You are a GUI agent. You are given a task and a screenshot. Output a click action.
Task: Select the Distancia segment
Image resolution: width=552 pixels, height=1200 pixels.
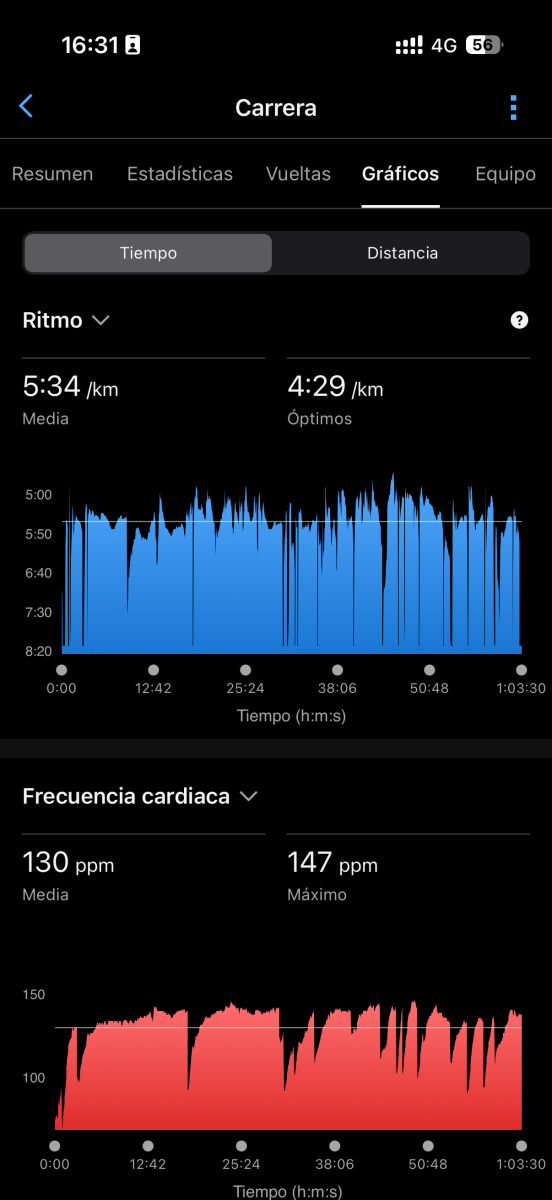(x=402, y=253)
